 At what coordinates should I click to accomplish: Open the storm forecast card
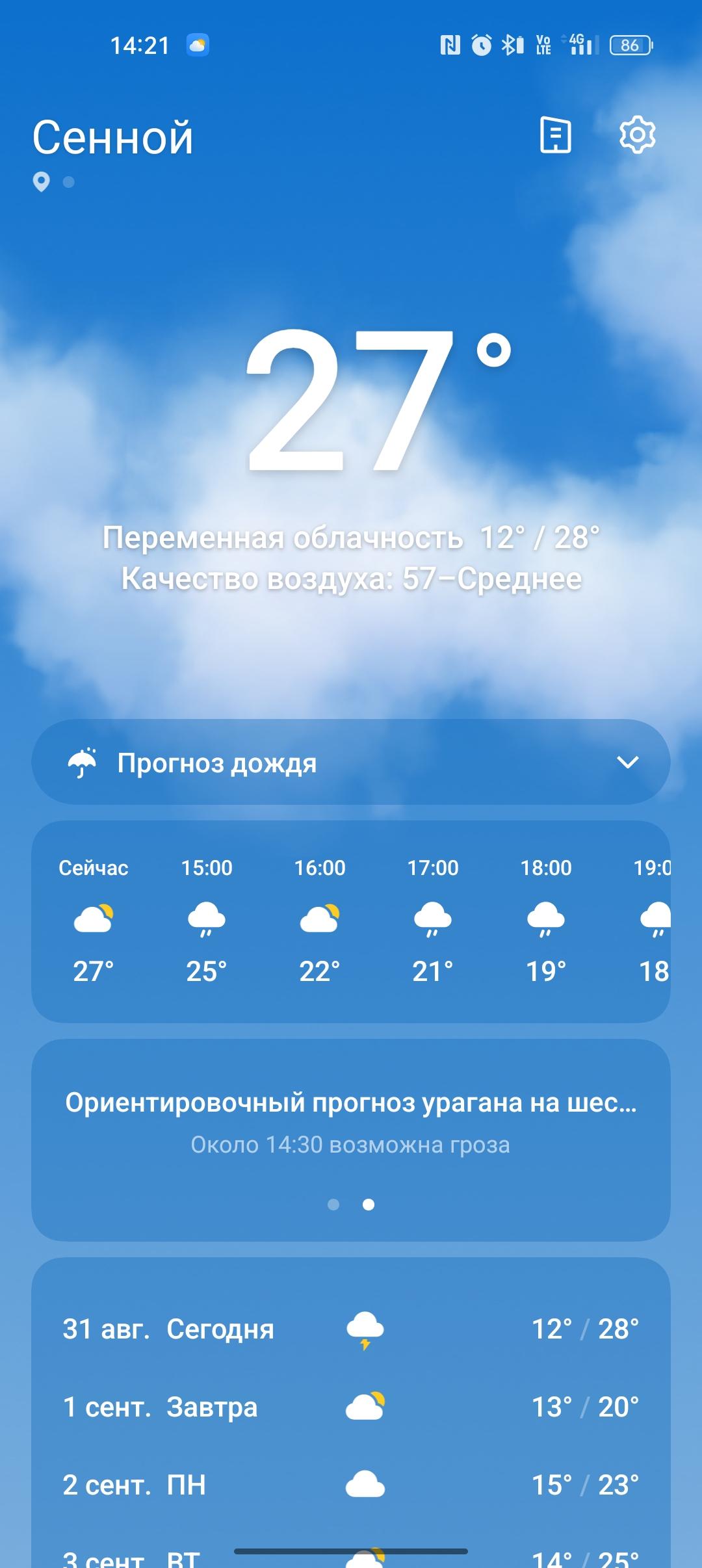351,1122
